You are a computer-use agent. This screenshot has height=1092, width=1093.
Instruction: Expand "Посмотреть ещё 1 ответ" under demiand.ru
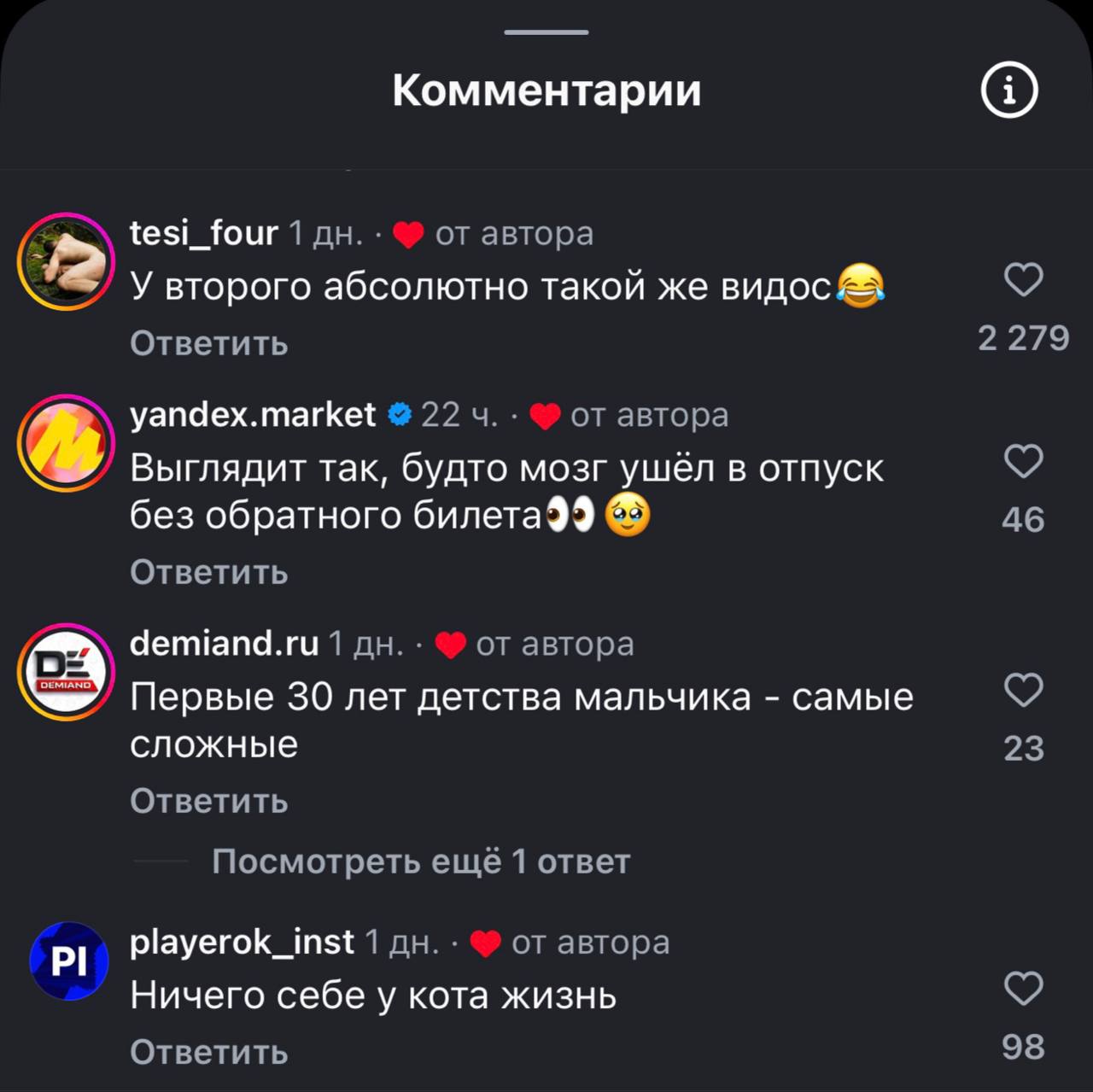click(420, 861)
